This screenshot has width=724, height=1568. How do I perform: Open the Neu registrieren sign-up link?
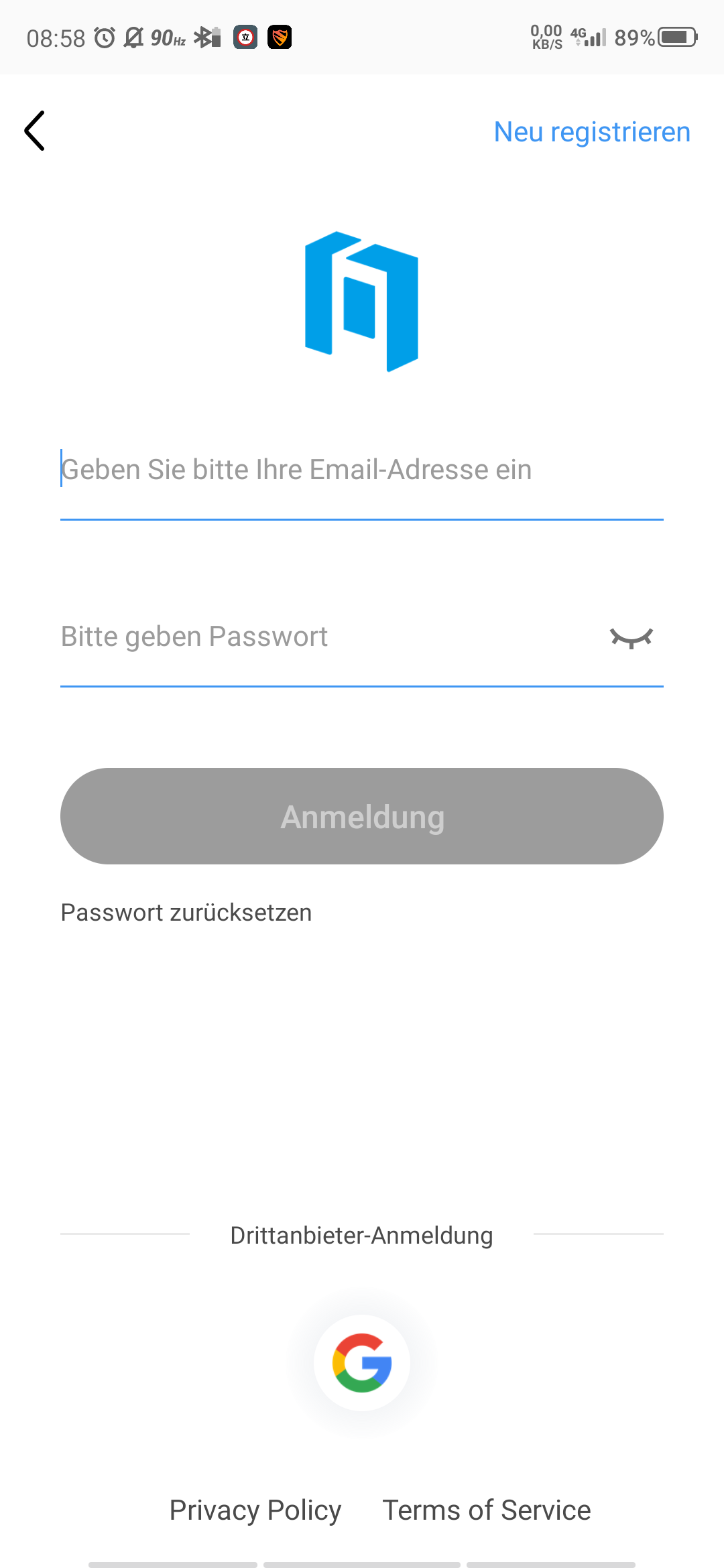[x=591, y=132]
